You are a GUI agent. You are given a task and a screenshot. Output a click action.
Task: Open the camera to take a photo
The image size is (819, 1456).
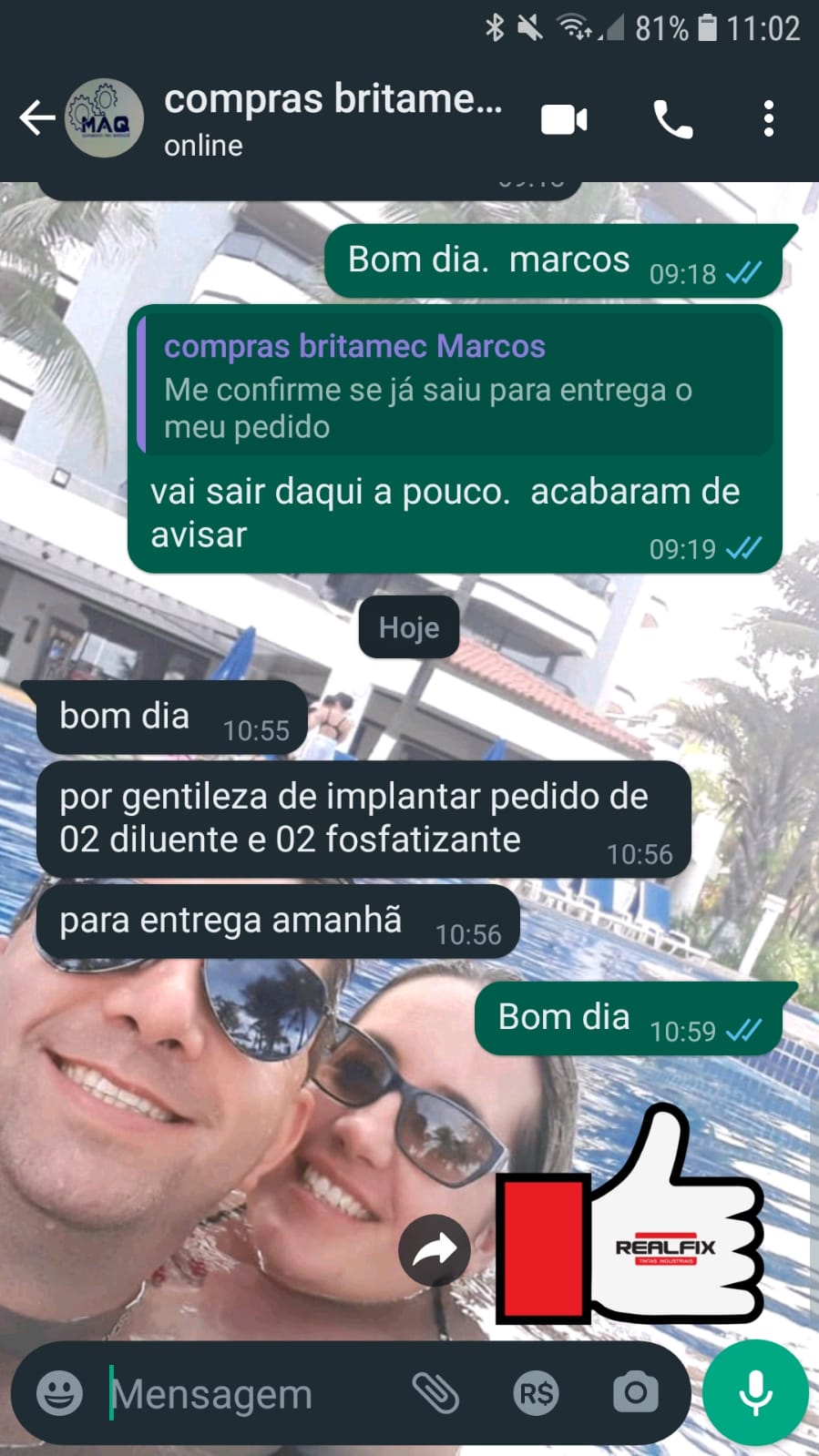pos(635,1392)
